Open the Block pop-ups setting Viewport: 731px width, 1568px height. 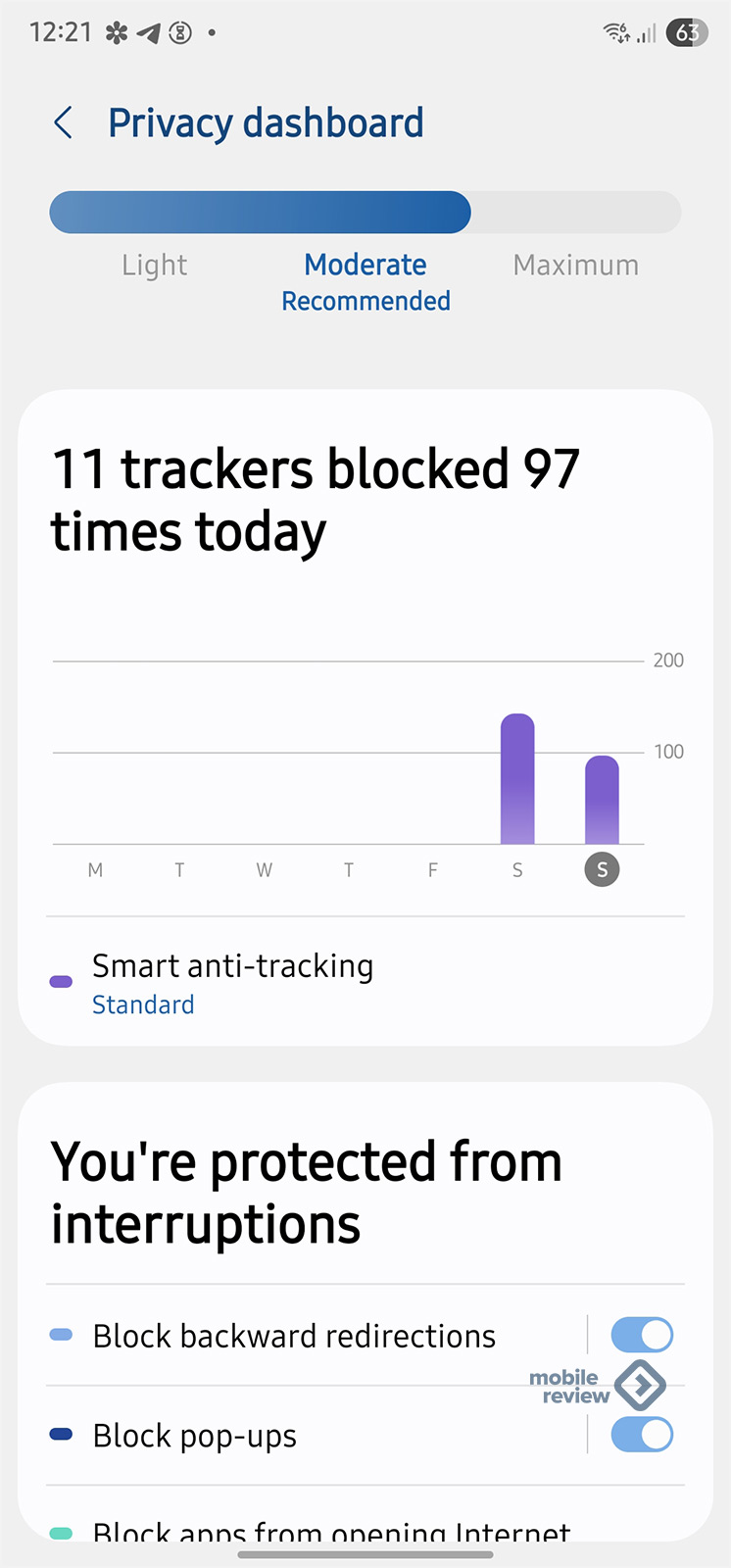pos(195,1436)
